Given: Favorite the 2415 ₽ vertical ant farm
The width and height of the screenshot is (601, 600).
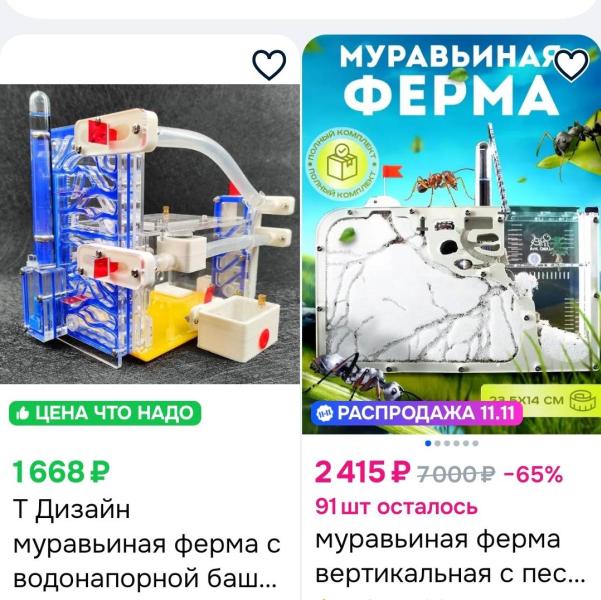Looking at the screenshot, I should coord(571,65).
